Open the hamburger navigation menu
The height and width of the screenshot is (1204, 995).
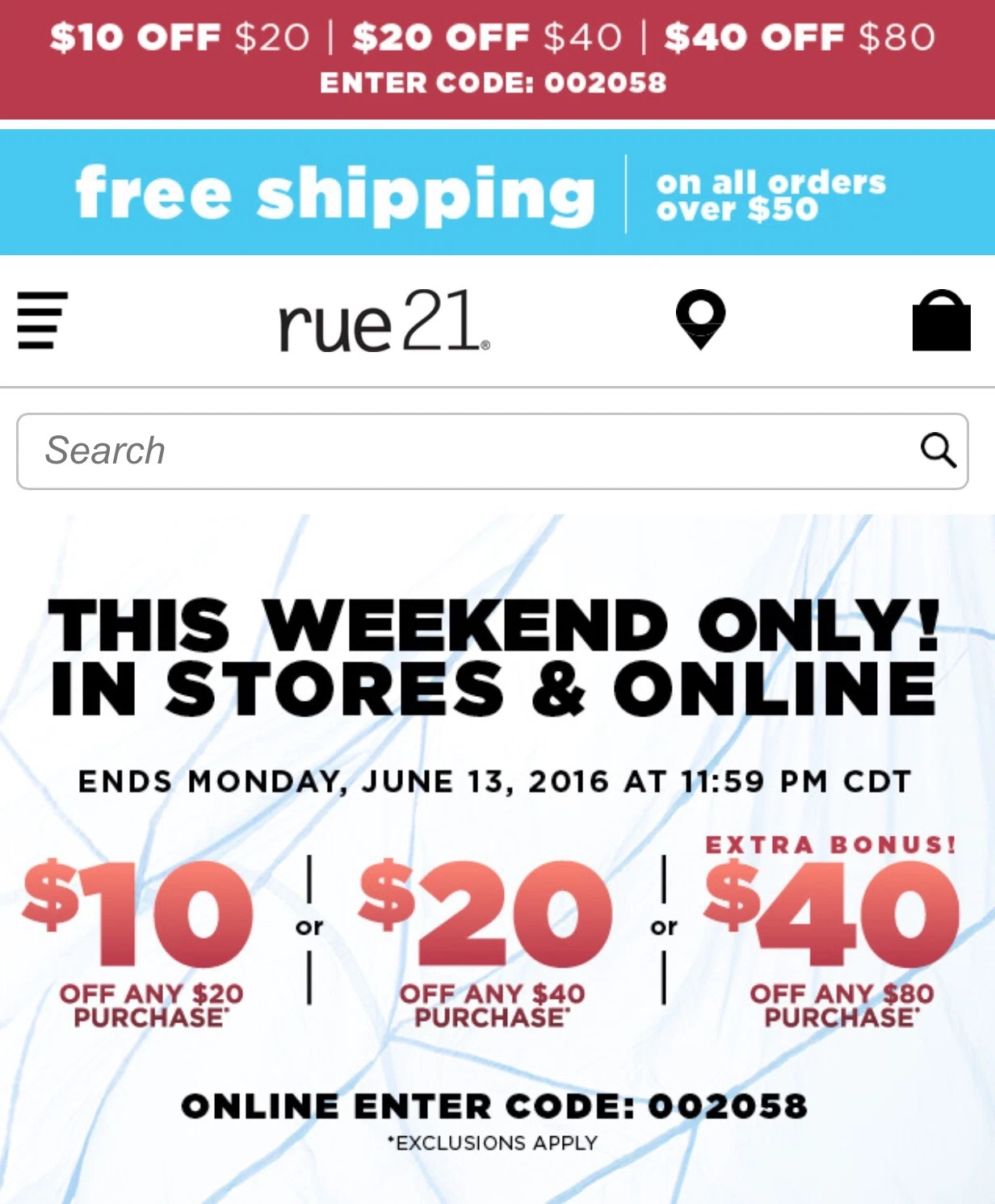[x=42, y=321]
